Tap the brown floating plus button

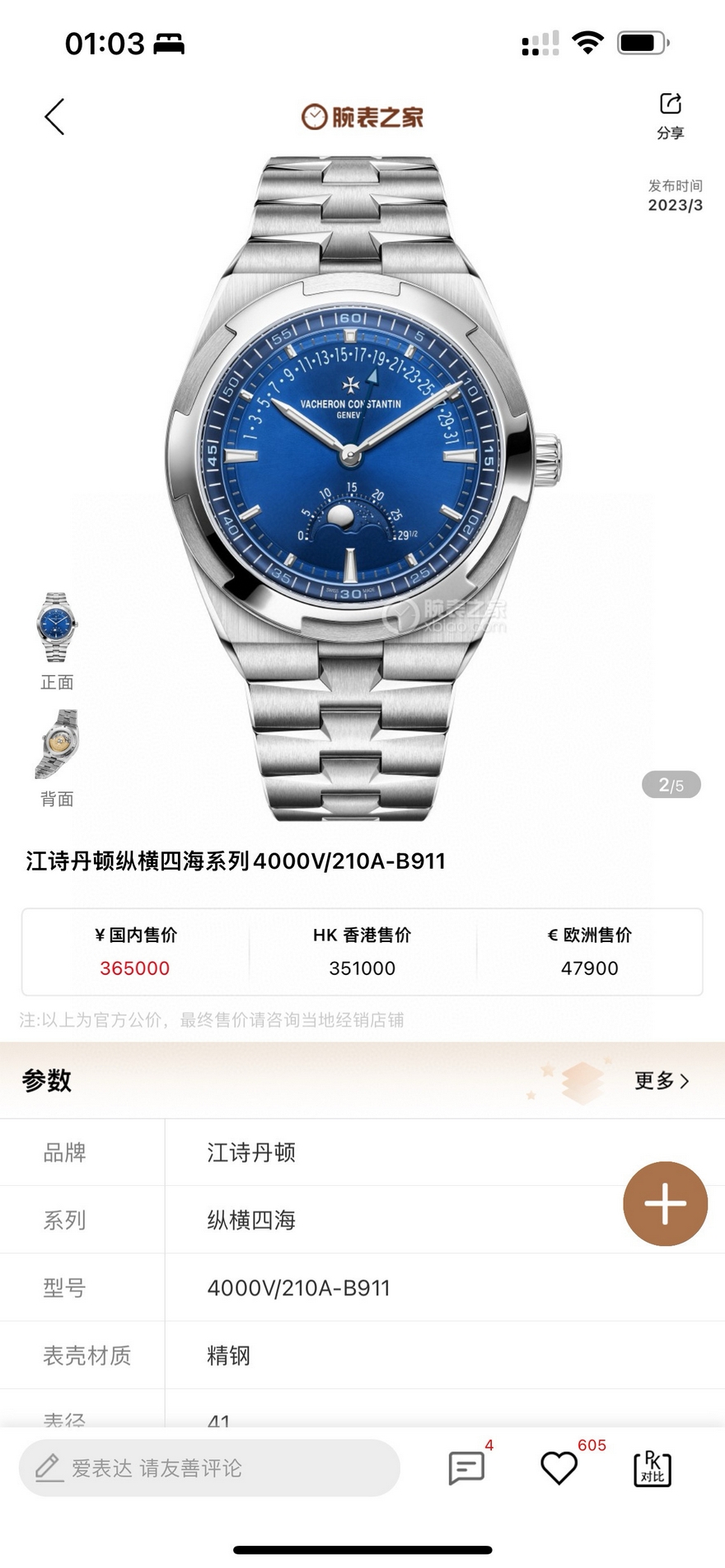(665, 1203)
